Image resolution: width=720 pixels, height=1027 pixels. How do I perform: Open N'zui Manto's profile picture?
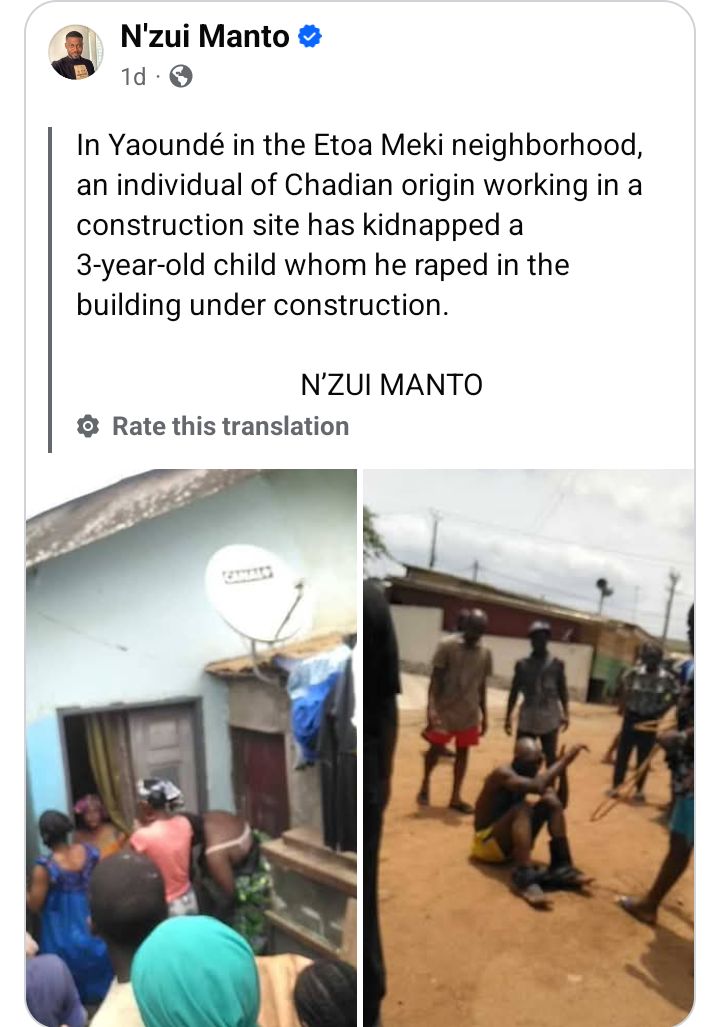click(76, 53)
